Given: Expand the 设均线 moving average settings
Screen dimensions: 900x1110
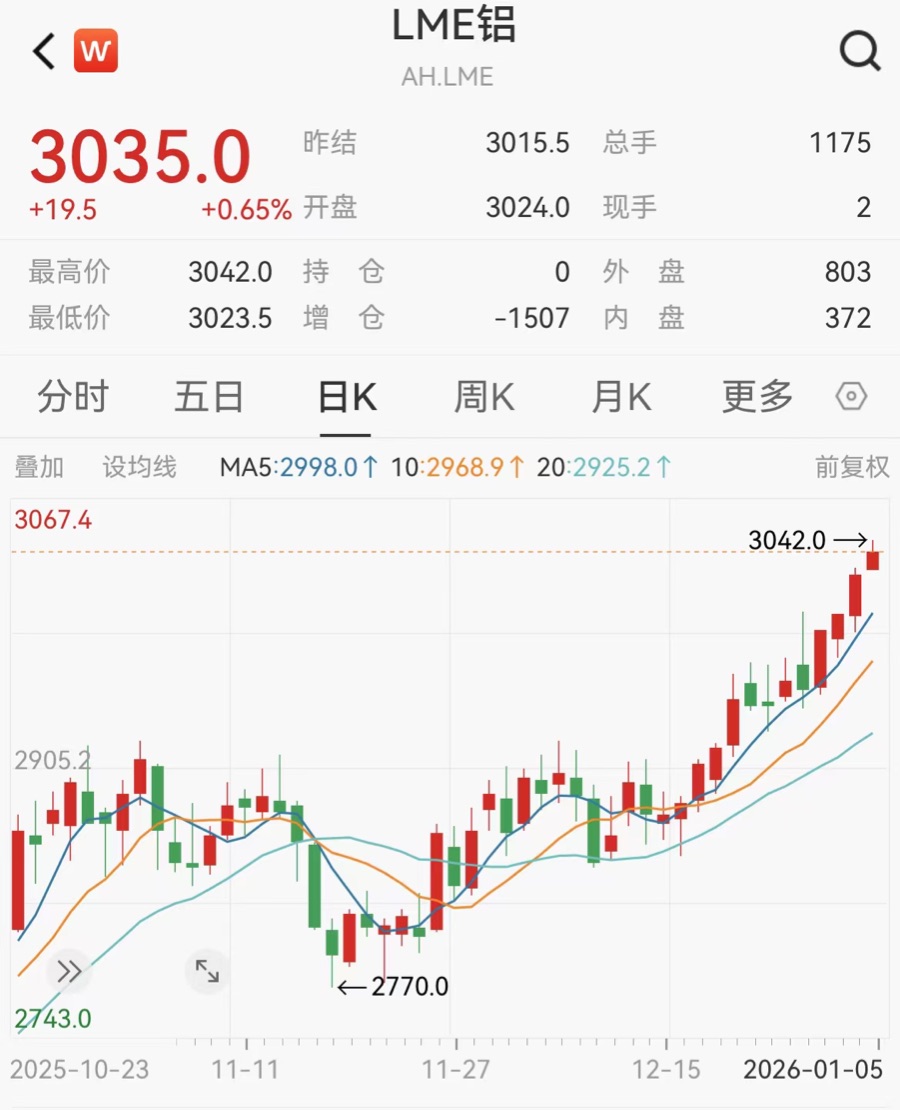Looking at the screenshot, I should [x=139, y=467].
